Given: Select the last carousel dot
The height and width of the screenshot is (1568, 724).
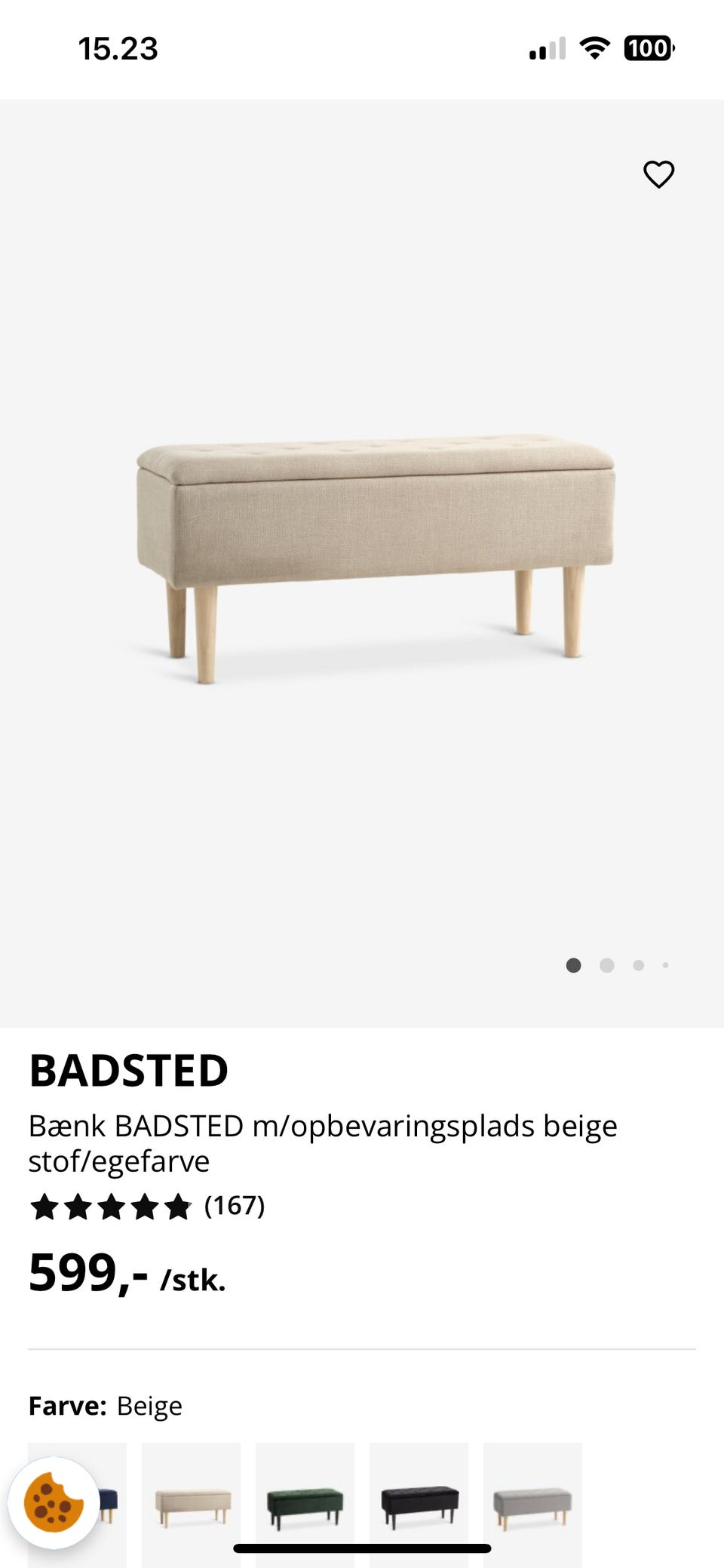Looking at the screenshot, I should [x=666, y=964].
